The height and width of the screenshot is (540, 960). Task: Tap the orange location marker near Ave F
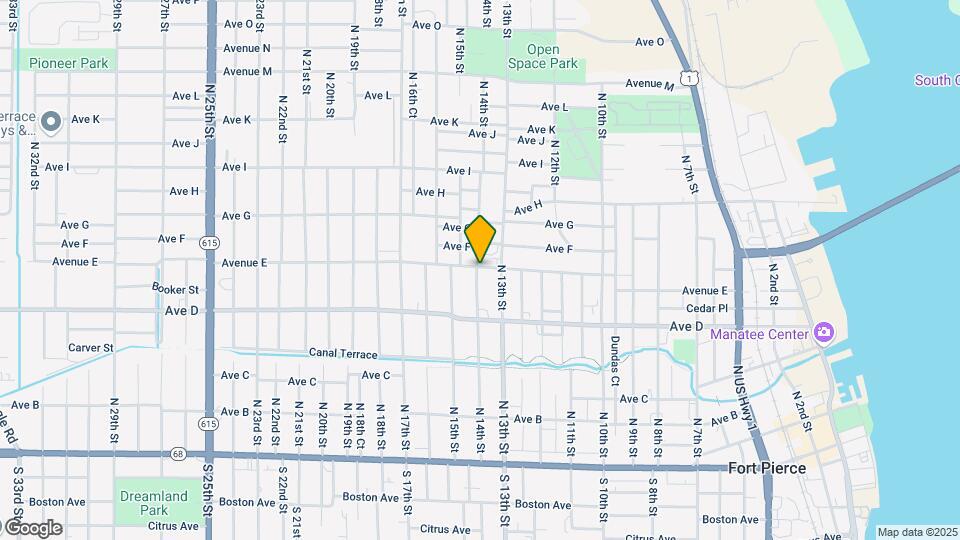(x=481, y=239)
